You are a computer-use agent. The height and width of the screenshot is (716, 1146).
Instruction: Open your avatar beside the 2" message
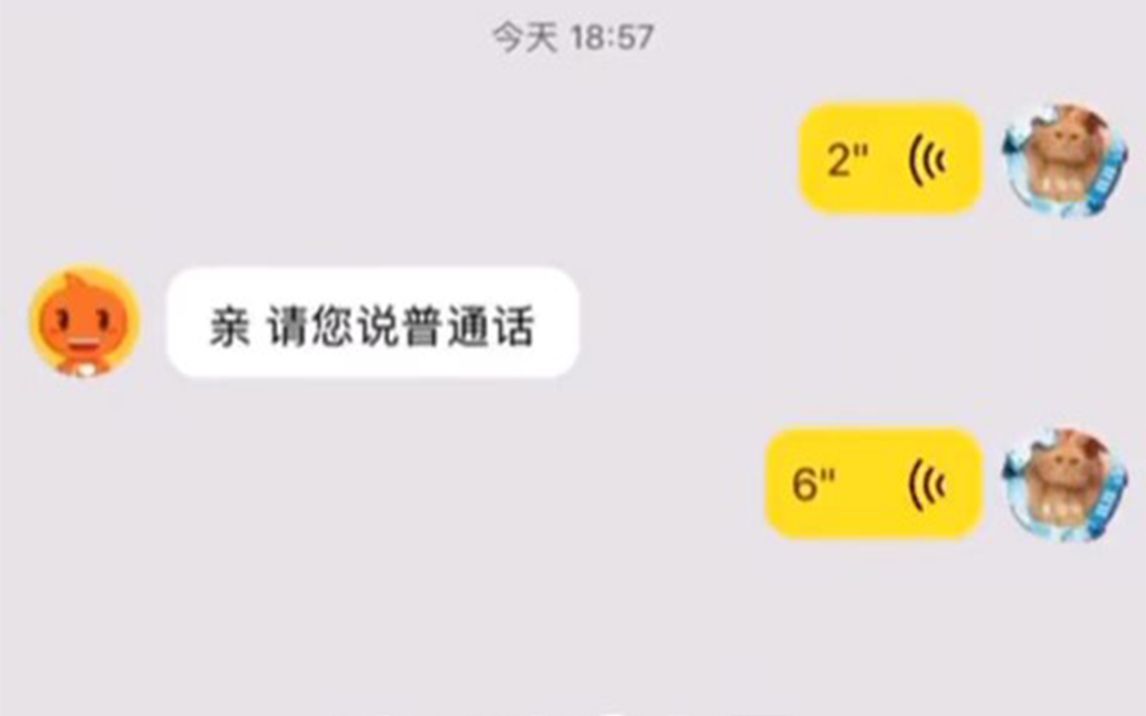1066,161
